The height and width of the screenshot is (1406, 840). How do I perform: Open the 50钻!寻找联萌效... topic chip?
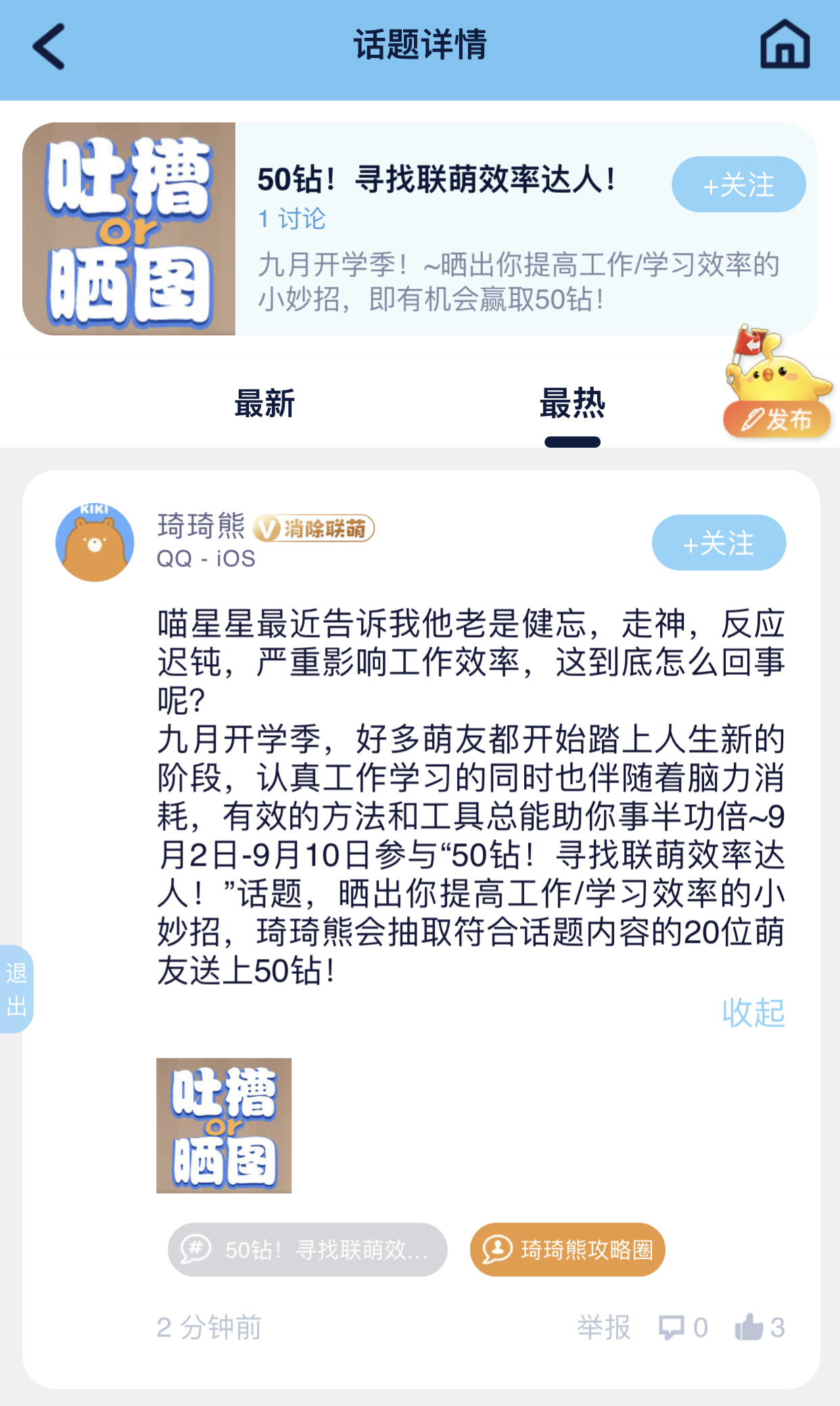308,1249
